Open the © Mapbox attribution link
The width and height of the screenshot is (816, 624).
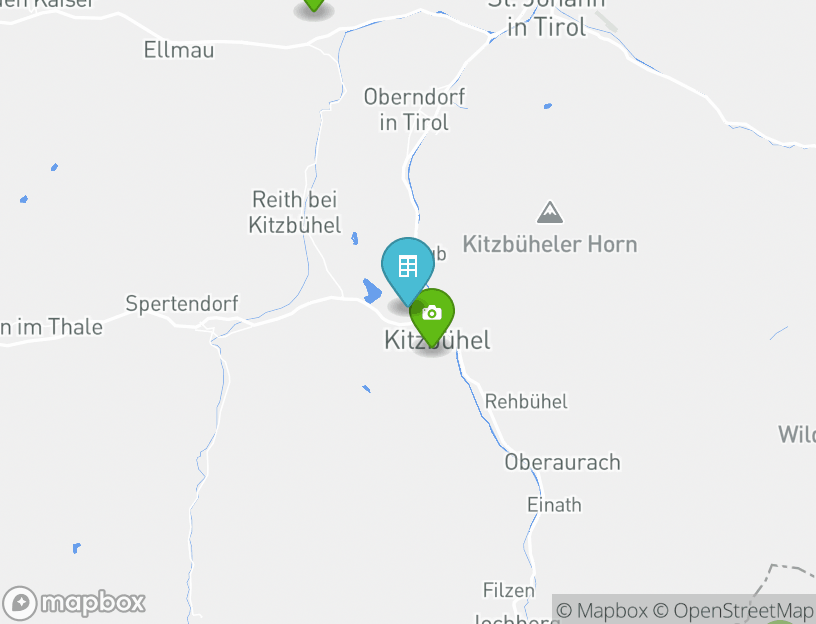[x=602, y=611]
